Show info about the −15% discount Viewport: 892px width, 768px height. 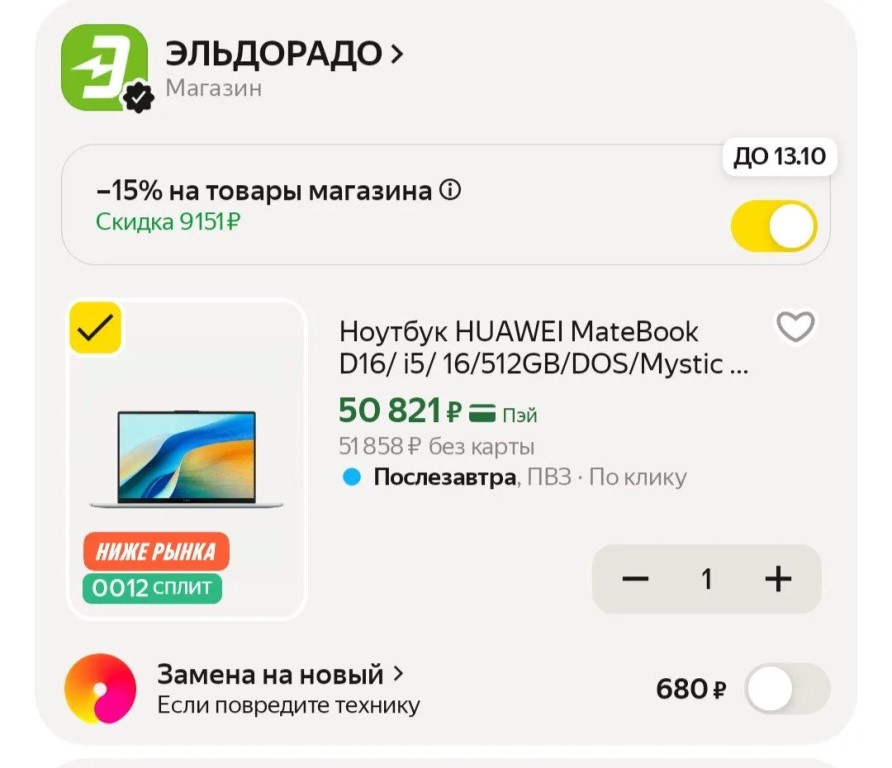click(451, 190)
